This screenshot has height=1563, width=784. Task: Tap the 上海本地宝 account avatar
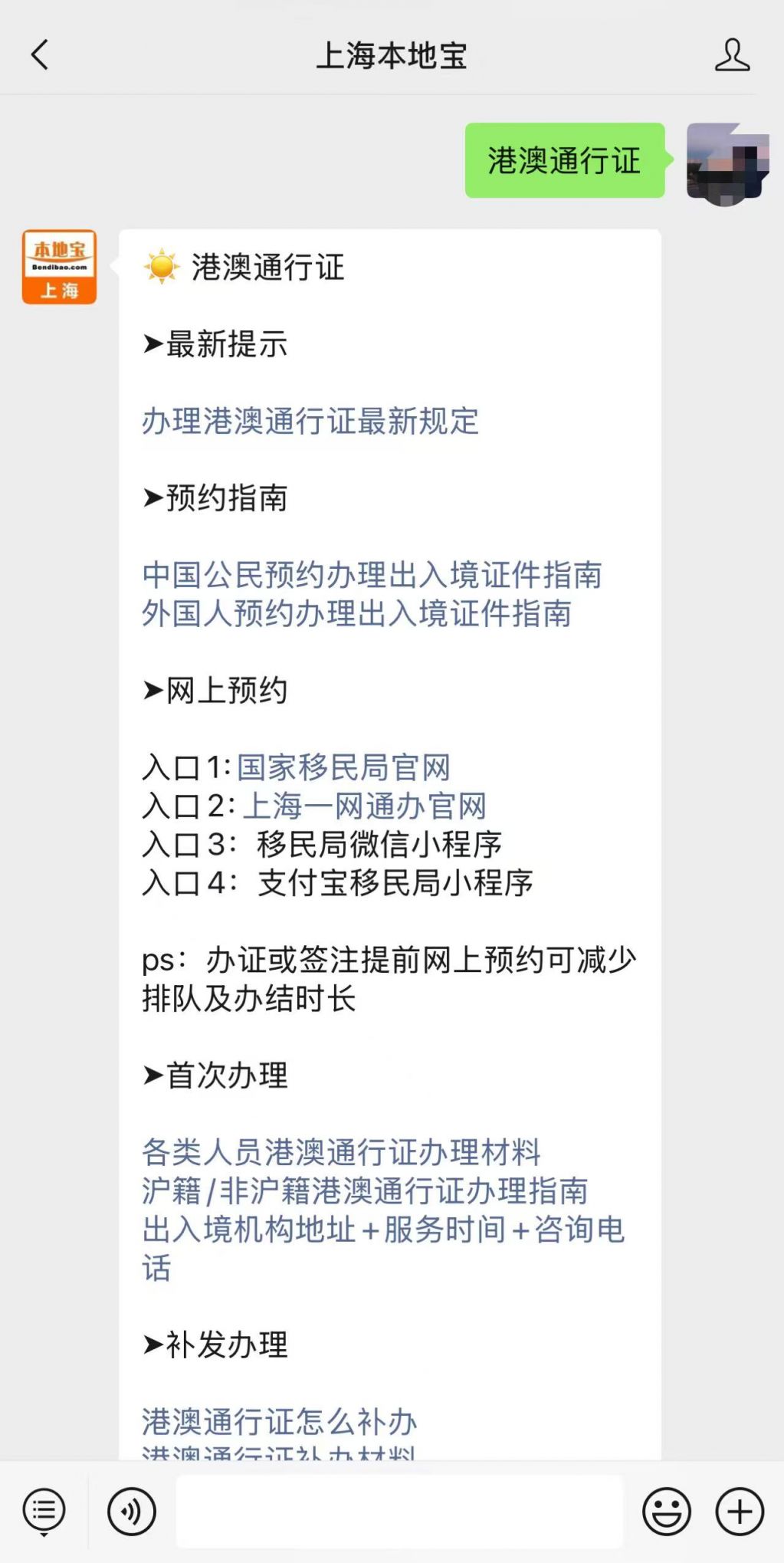[x=60, y=267]
